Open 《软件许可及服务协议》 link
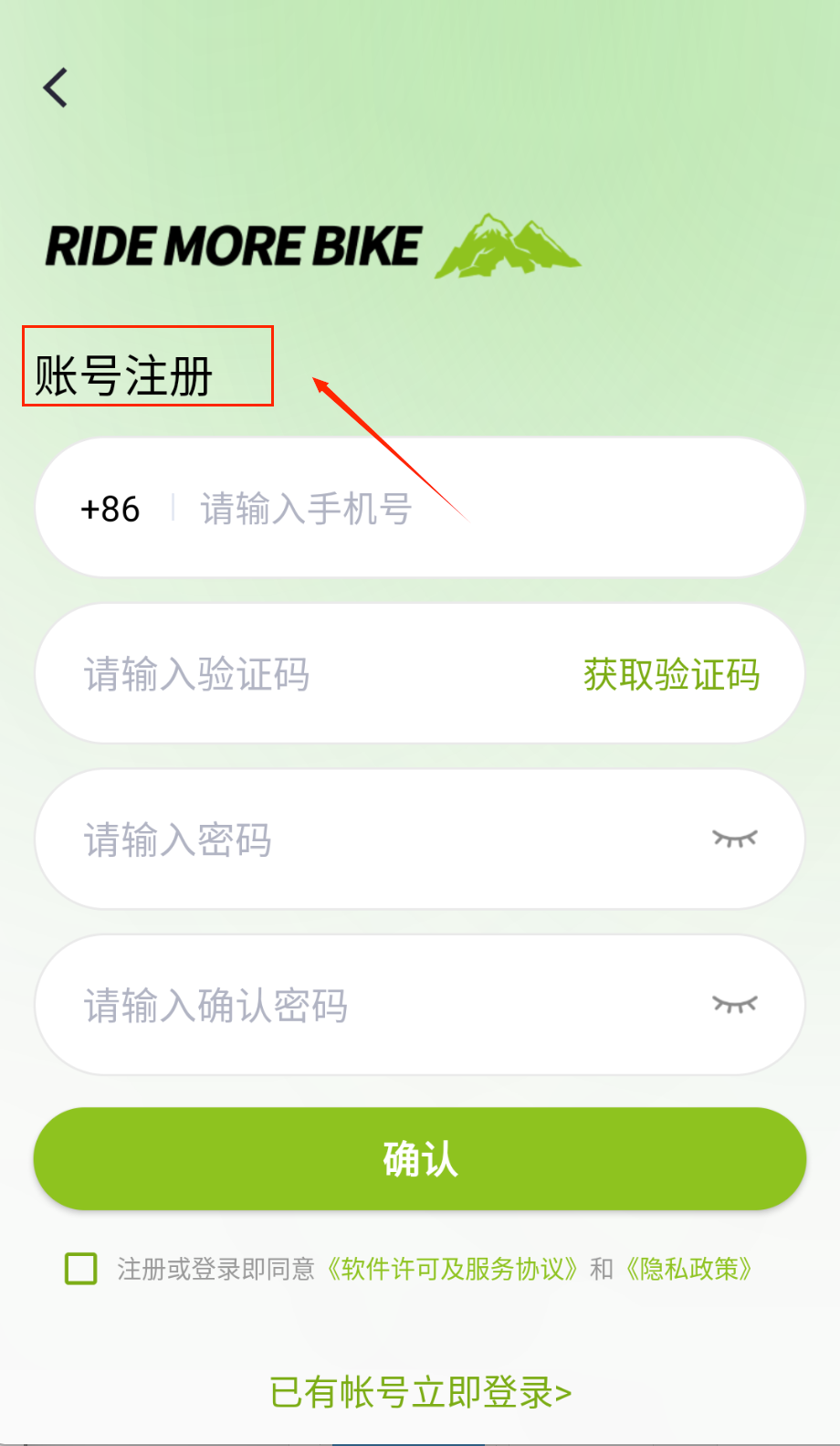This screenshot has height=1446, width=840. [x=453, y=1269]
